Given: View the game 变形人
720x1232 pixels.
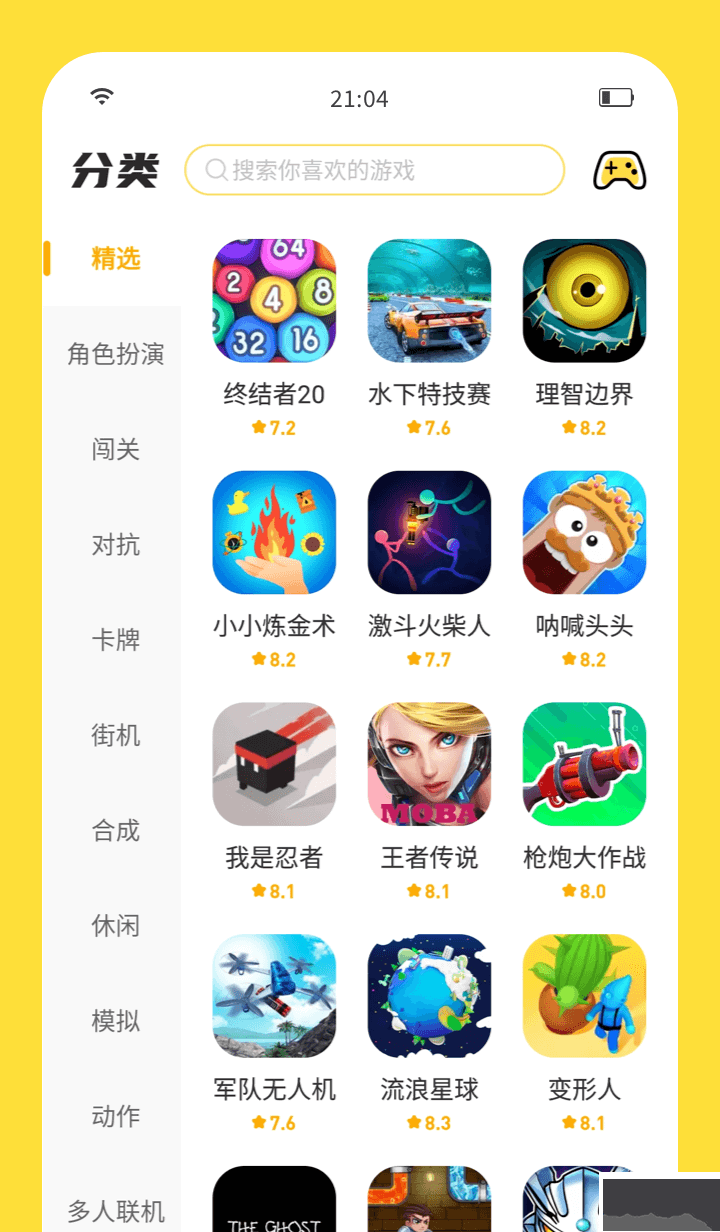Looking at the screenshot, I should click(584, 996).
